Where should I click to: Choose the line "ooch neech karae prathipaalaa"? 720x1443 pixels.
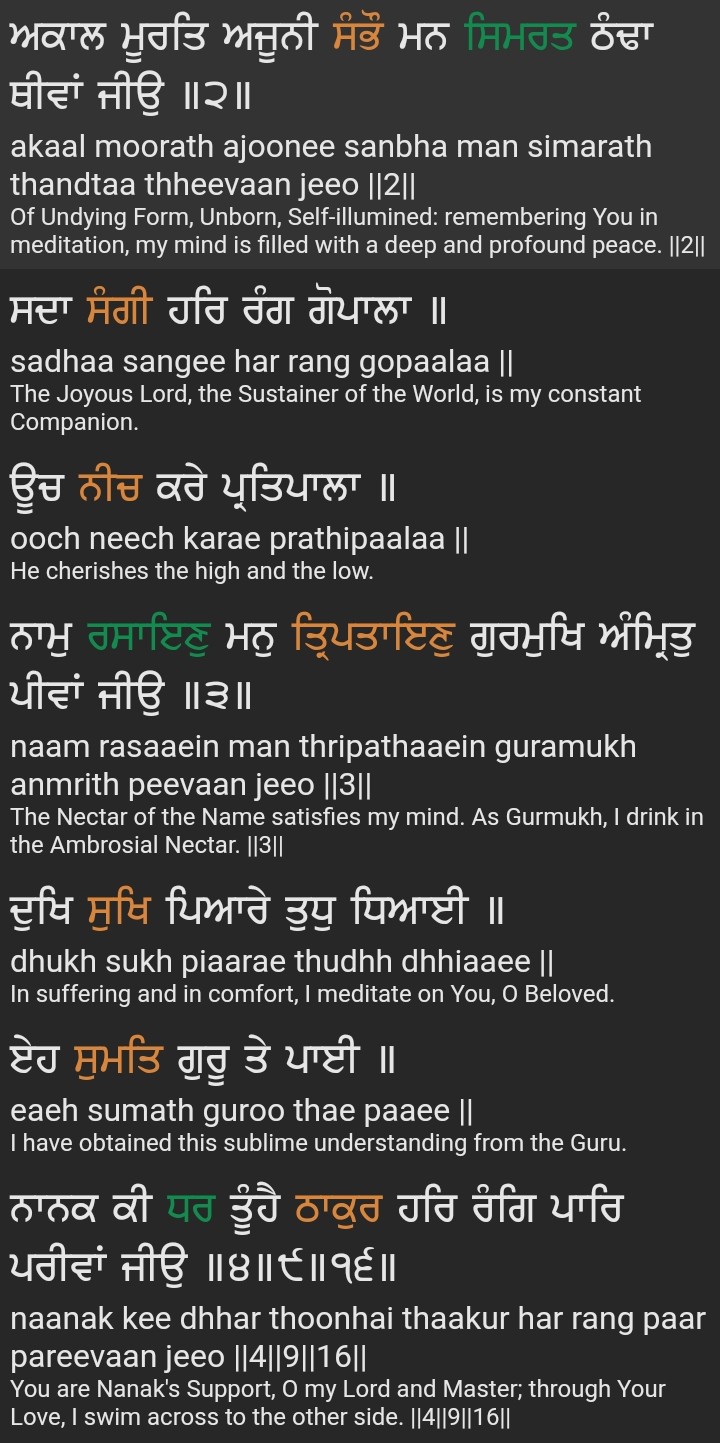coord(240,539)
